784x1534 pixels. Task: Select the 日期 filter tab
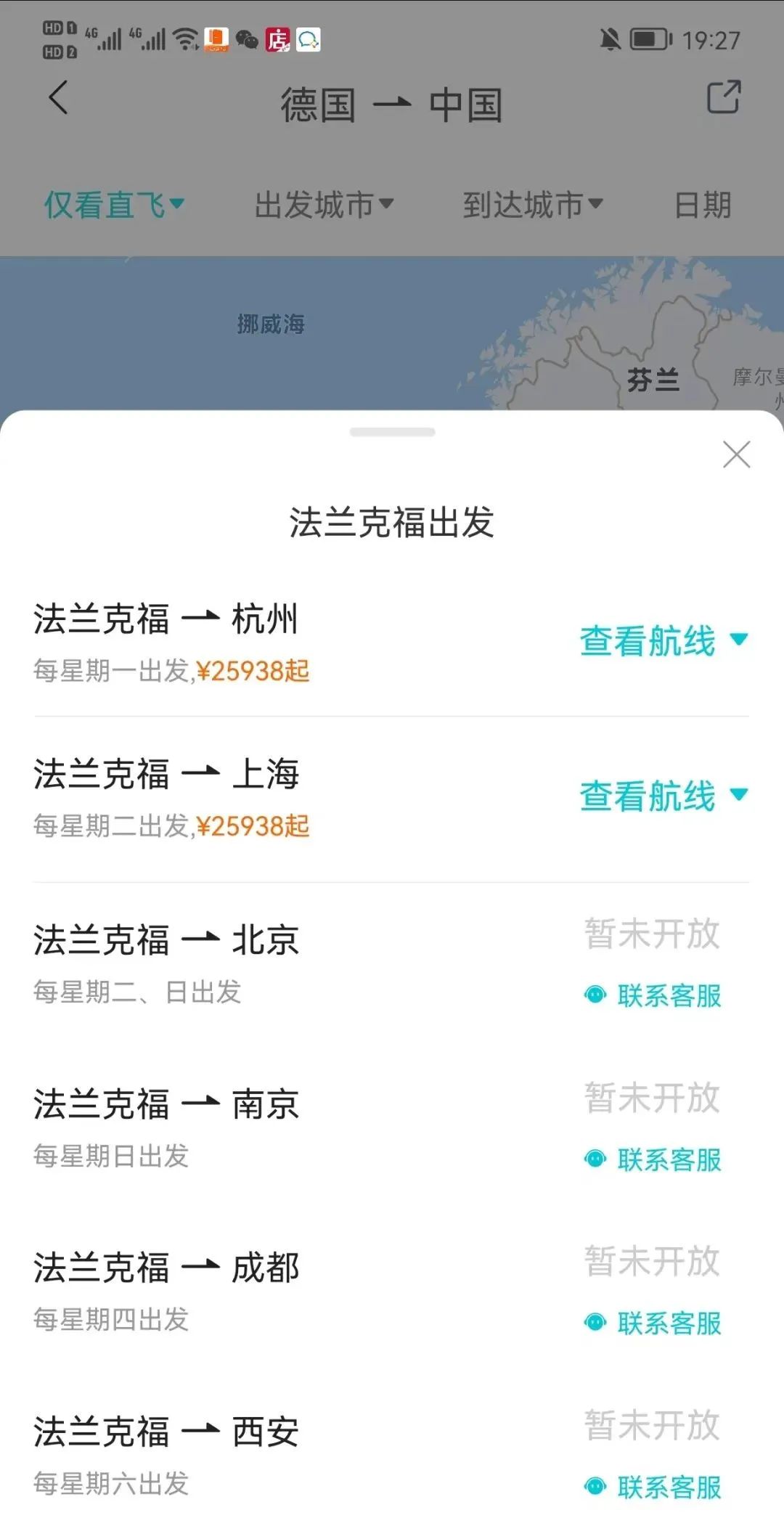click(x=703, y=205)
